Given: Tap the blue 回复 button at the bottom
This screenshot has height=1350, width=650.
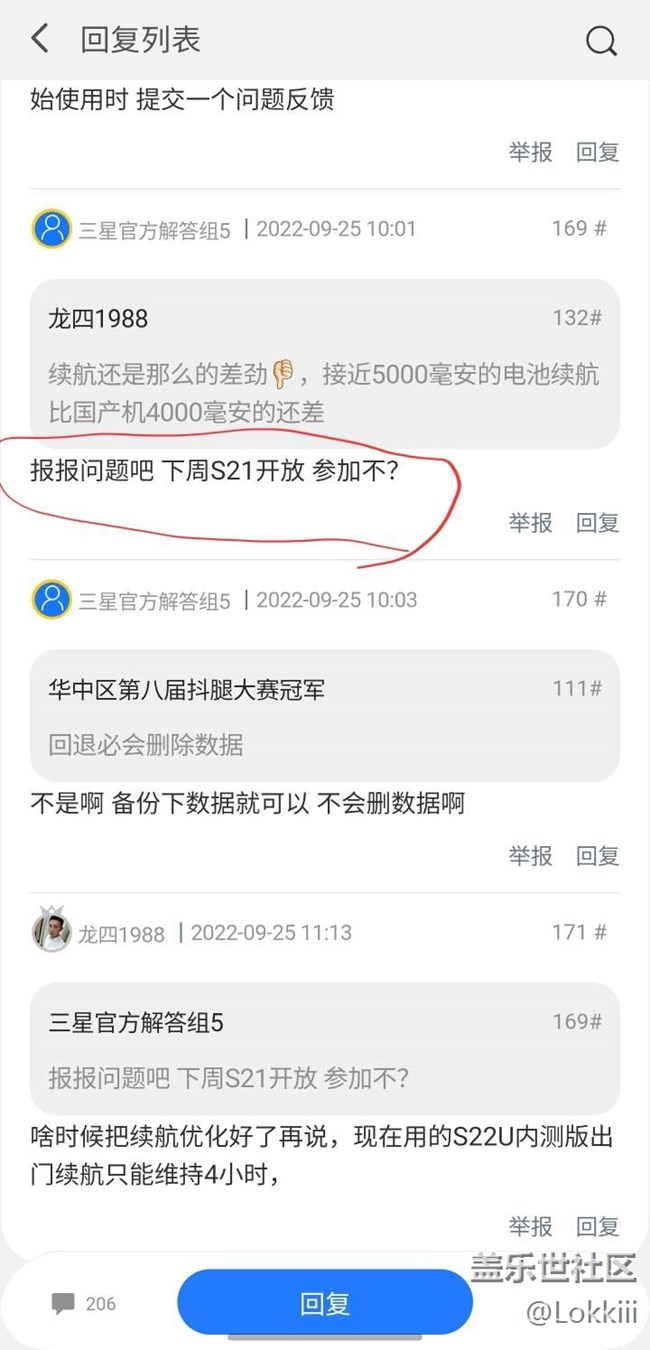Looking at the screenshot, I should (x=324, y=1304).
